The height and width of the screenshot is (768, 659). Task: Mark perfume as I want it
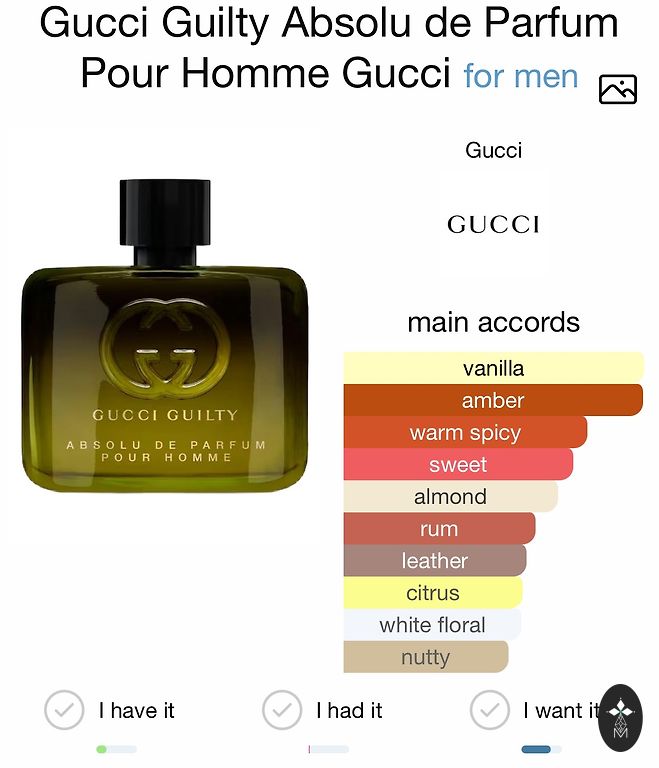[x=490, y=710]
